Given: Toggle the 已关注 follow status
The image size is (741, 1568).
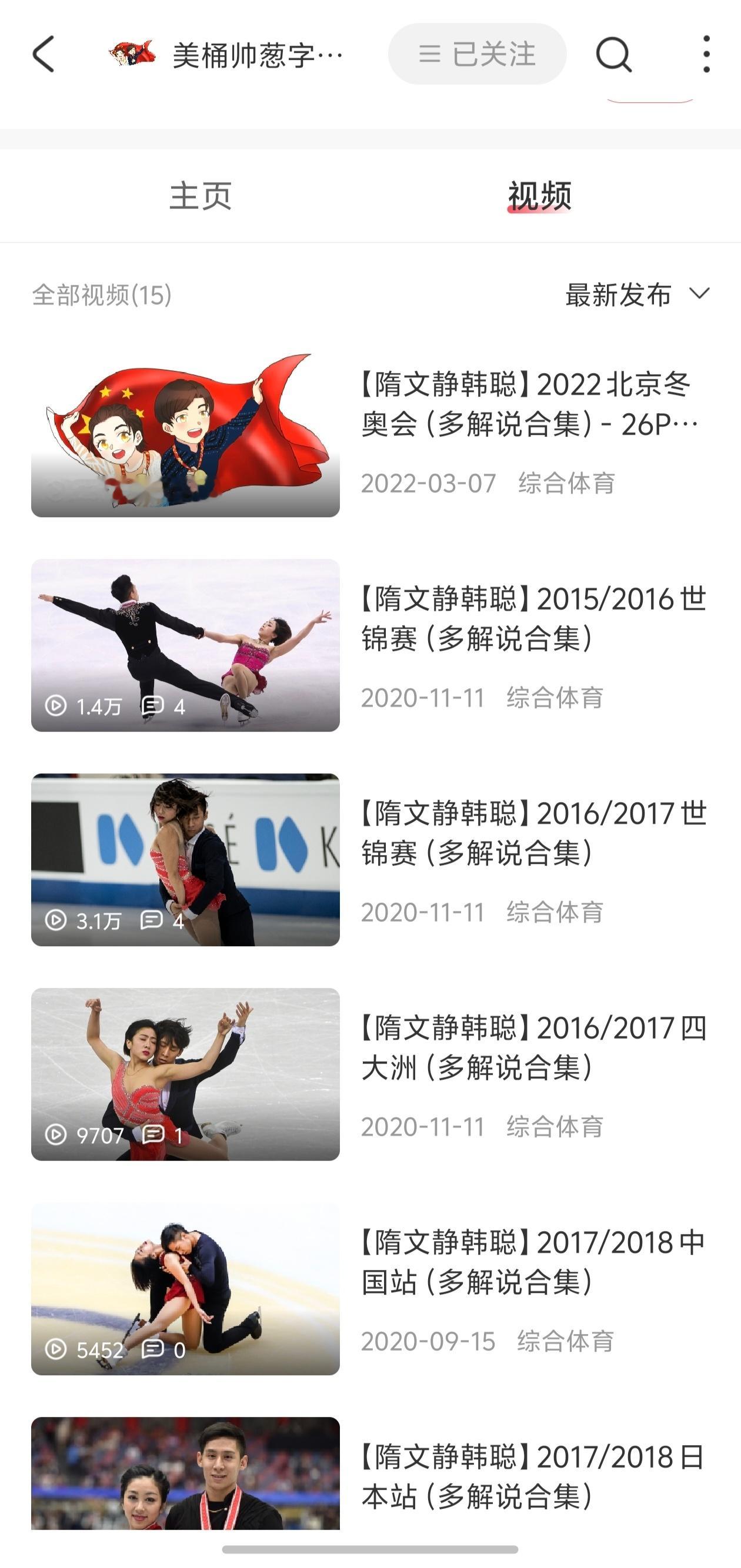Looking at the screenshot, I should pos(478,55).
